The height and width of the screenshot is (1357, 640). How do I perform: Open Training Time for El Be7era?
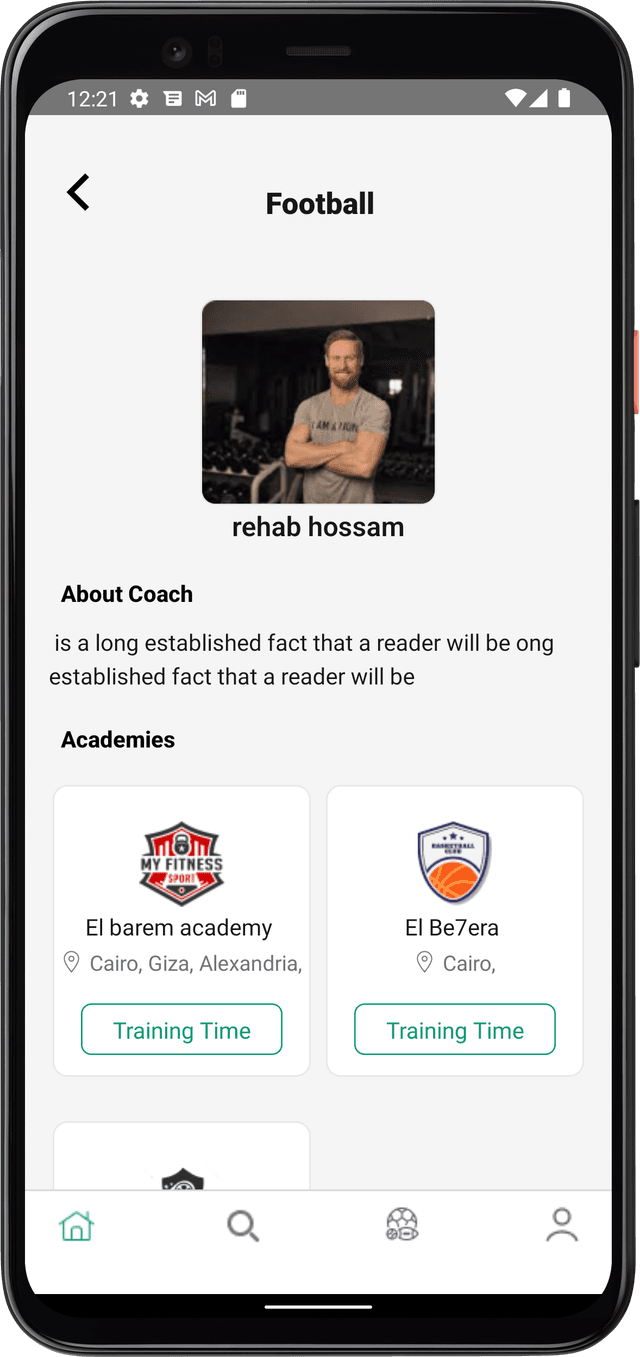coord(454,1030)
